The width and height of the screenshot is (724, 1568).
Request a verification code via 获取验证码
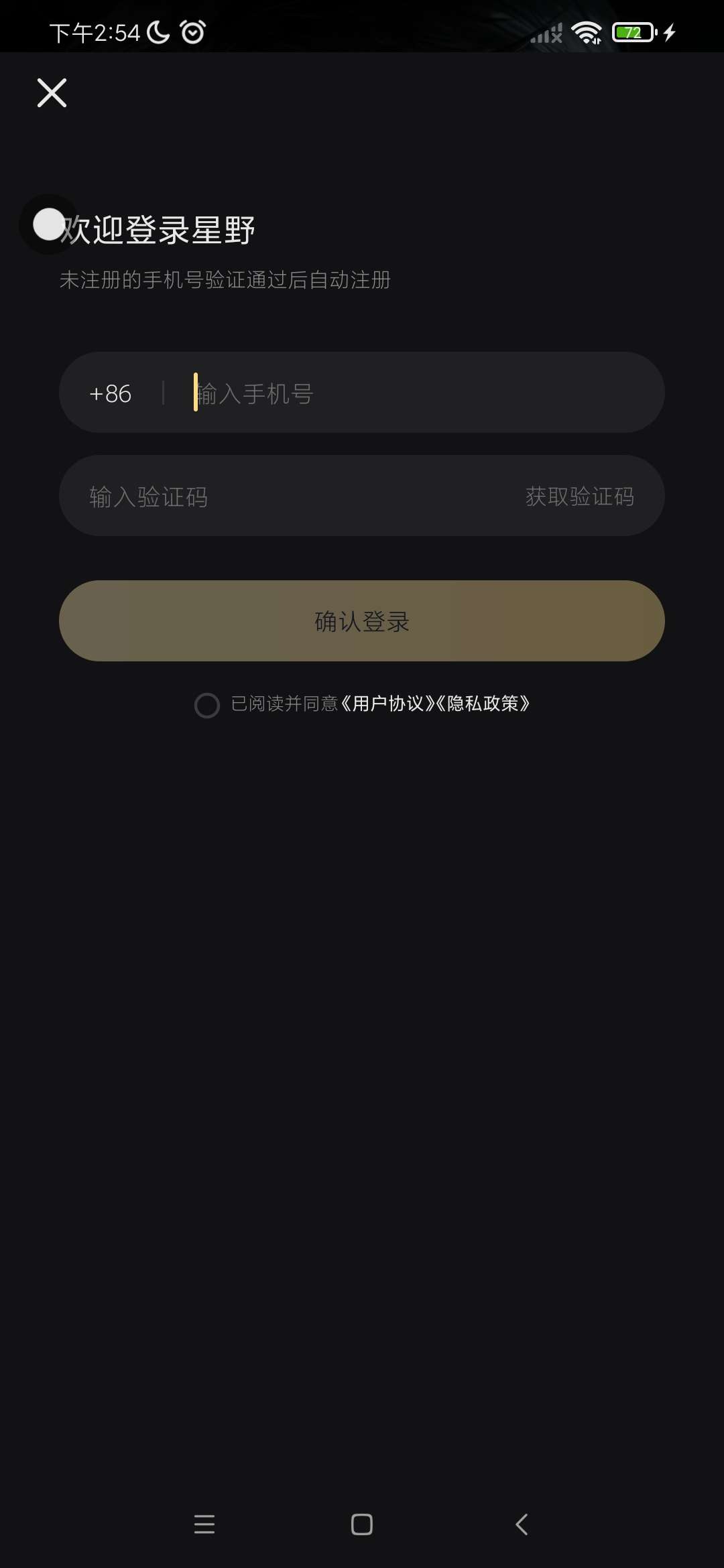580,497
